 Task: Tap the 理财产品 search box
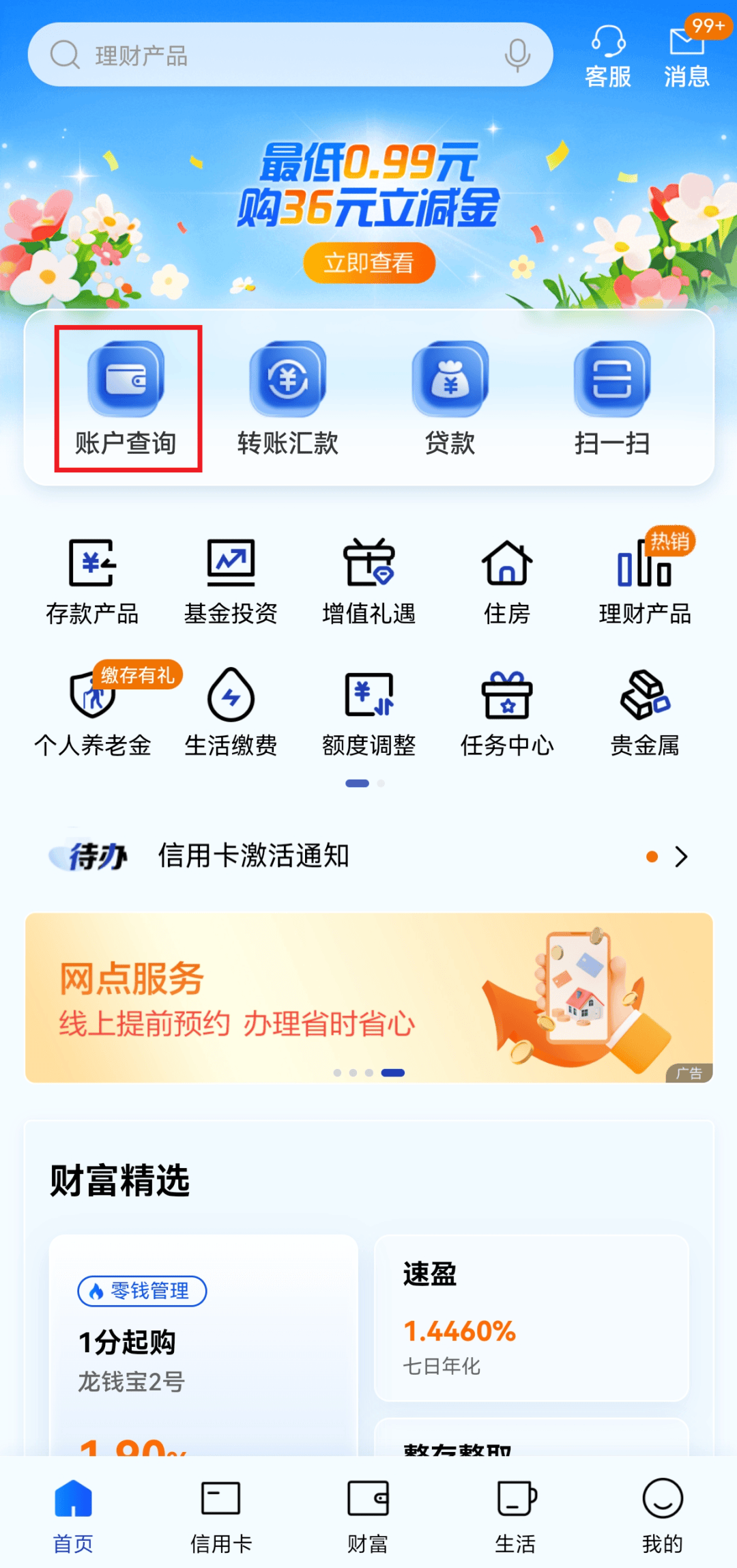point(273,55)
